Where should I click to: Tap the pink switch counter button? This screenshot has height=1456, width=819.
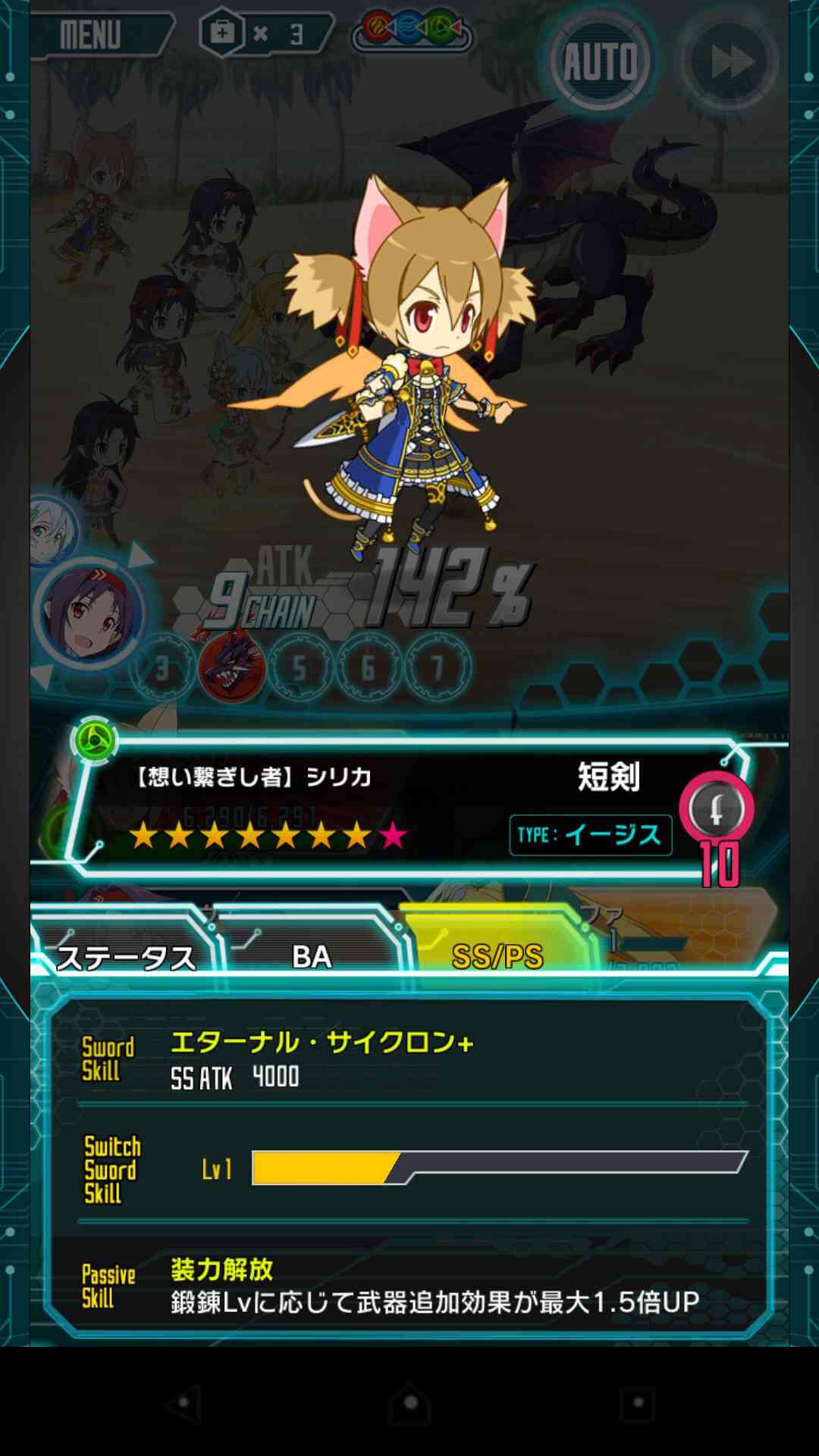pos(717,810)
